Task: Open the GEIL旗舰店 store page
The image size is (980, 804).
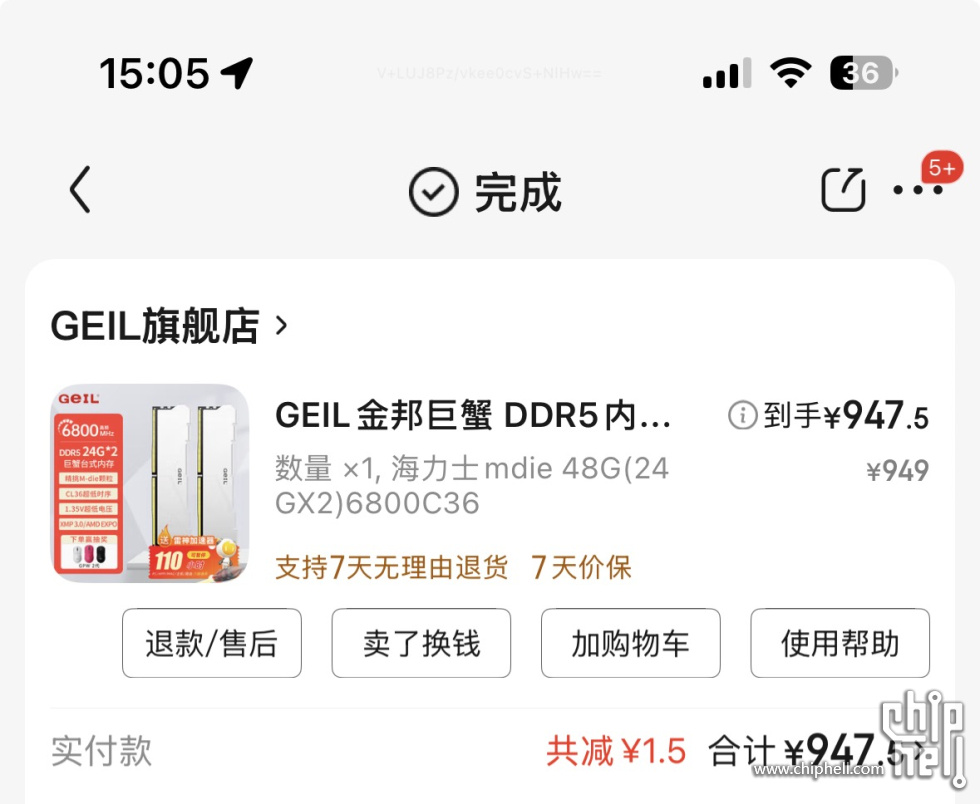Action: pos(168,326)
